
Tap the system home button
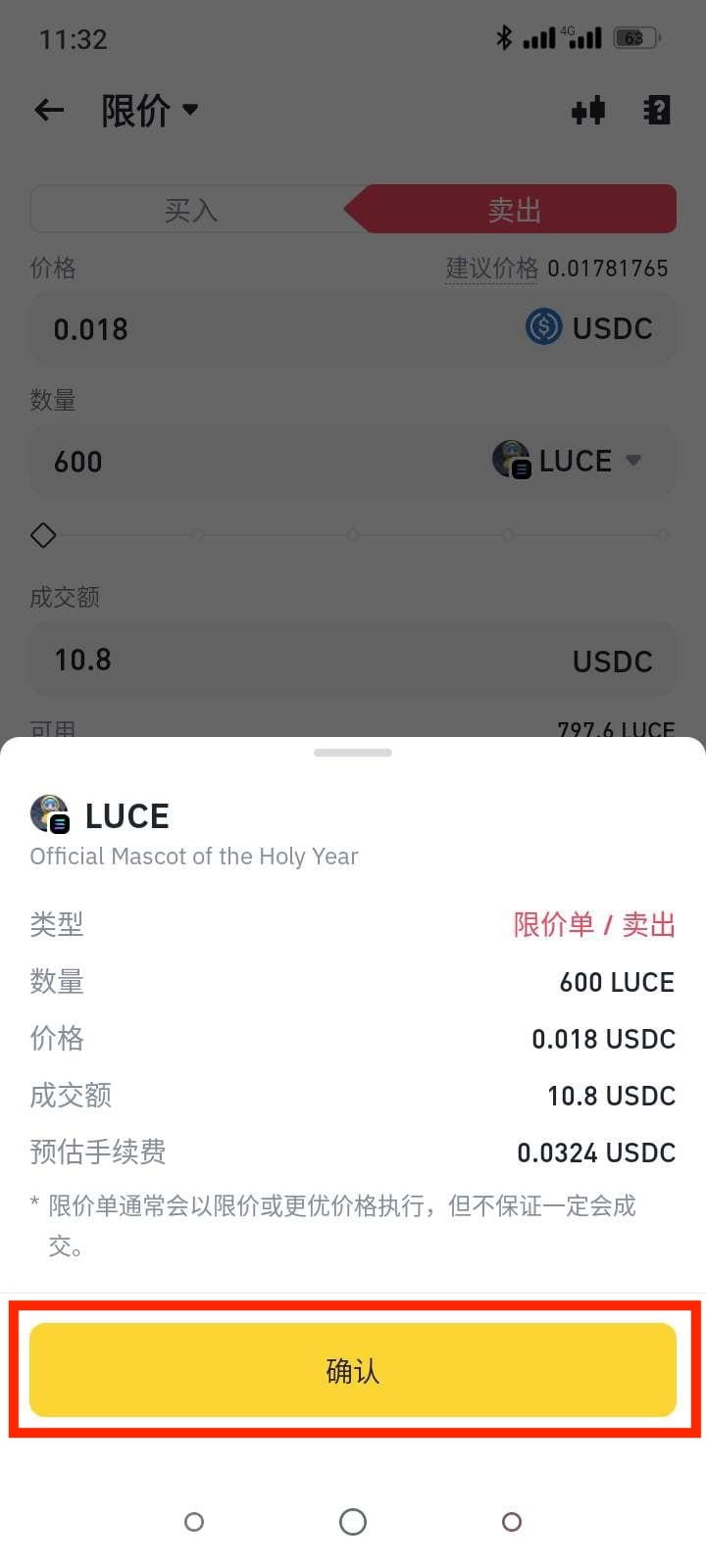coord(353,1521)
